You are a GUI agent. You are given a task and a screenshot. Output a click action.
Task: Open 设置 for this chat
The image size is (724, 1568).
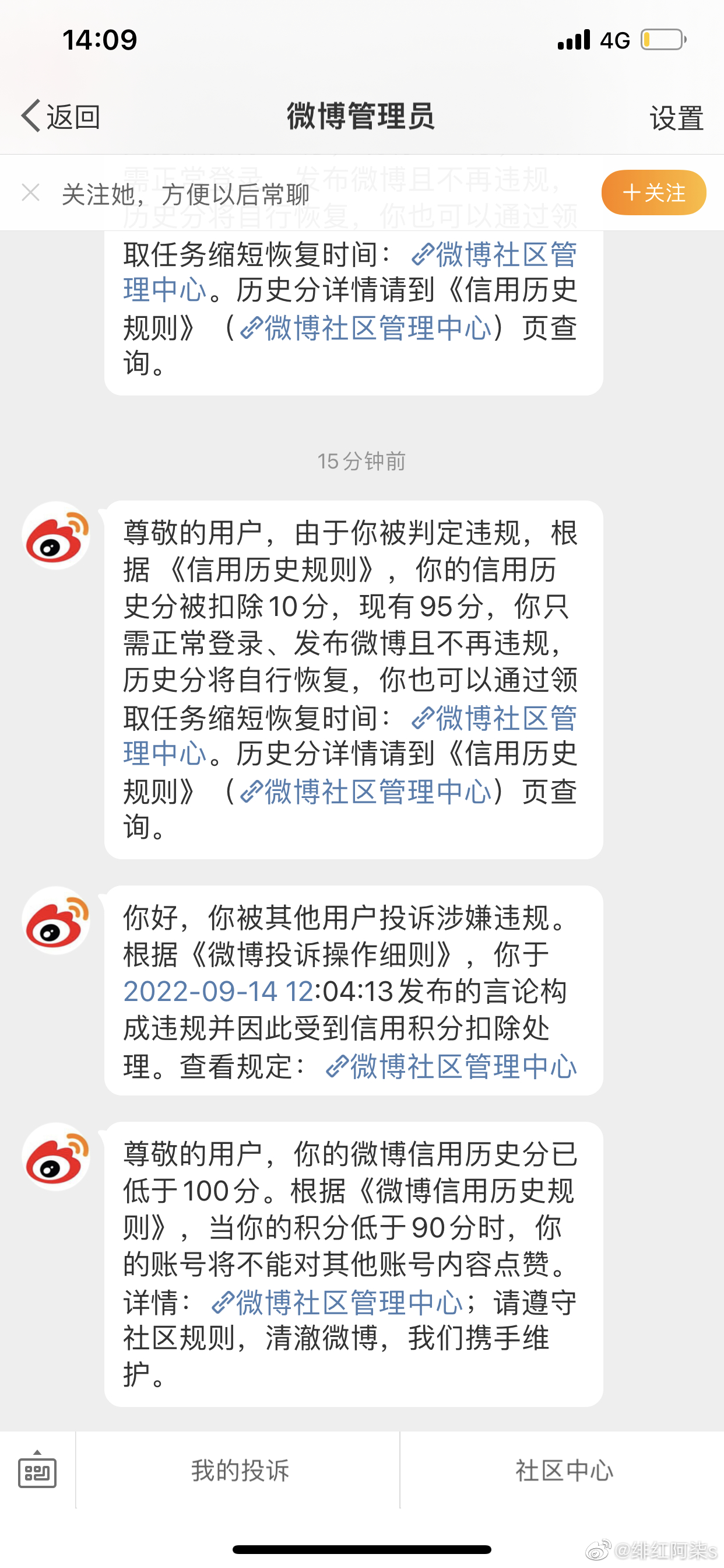676,117
